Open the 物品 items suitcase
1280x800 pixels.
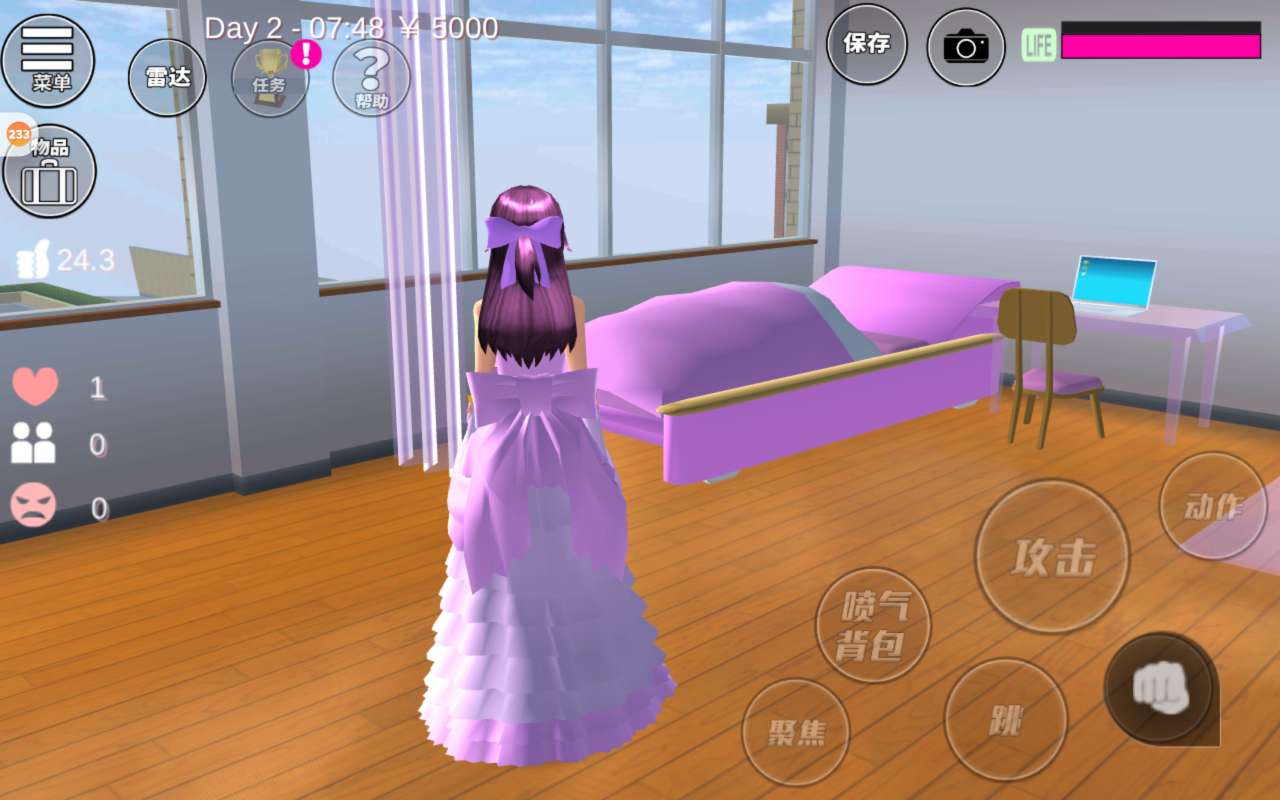click(50, 172)
